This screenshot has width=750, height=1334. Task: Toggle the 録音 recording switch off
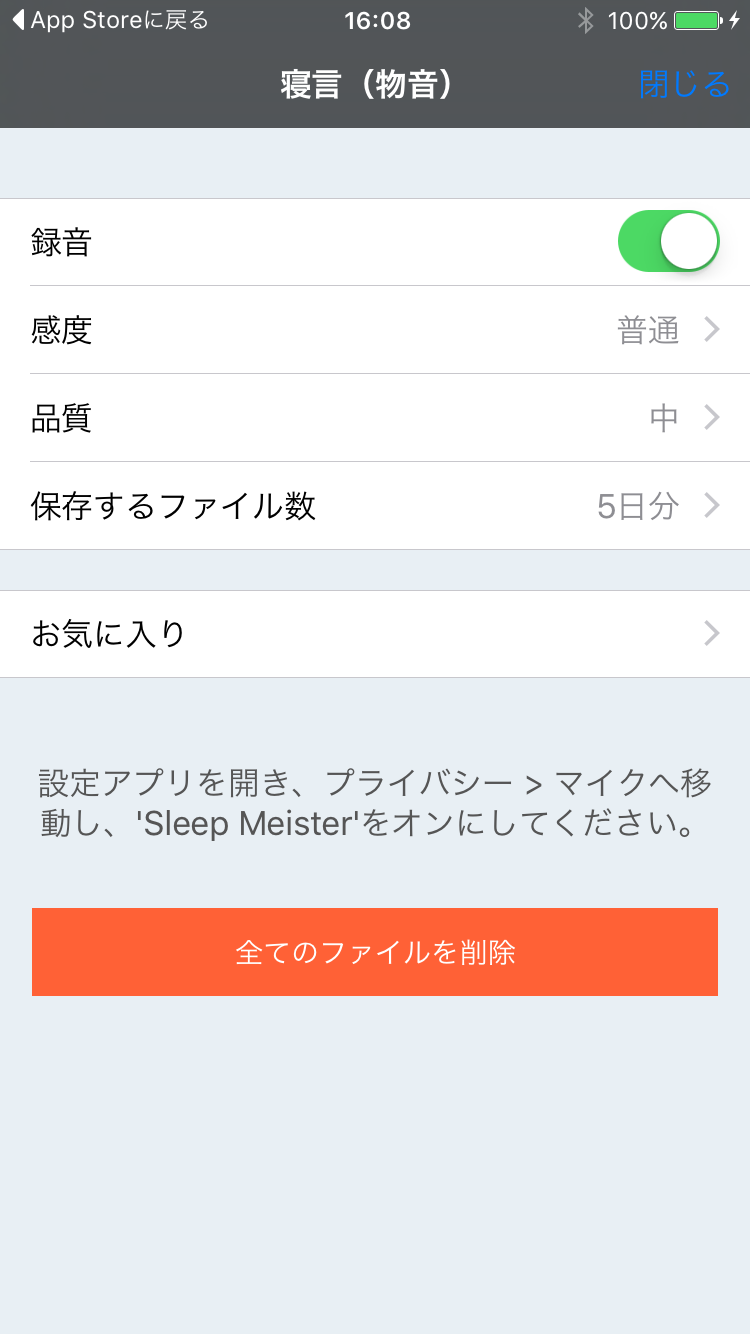[x=669, y=241]
